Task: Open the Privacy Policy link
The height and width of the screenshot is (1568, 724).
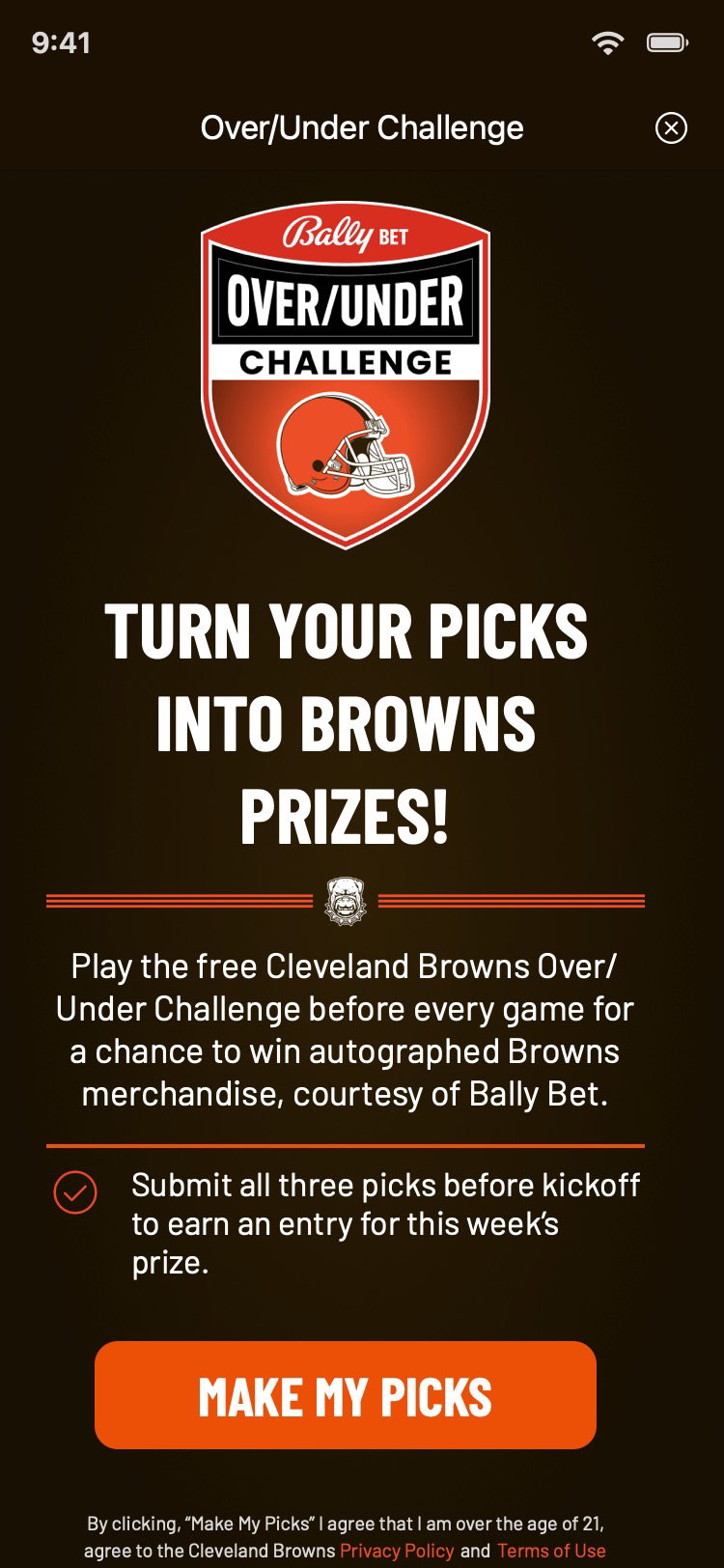Action: click(x=397, y=1551)
